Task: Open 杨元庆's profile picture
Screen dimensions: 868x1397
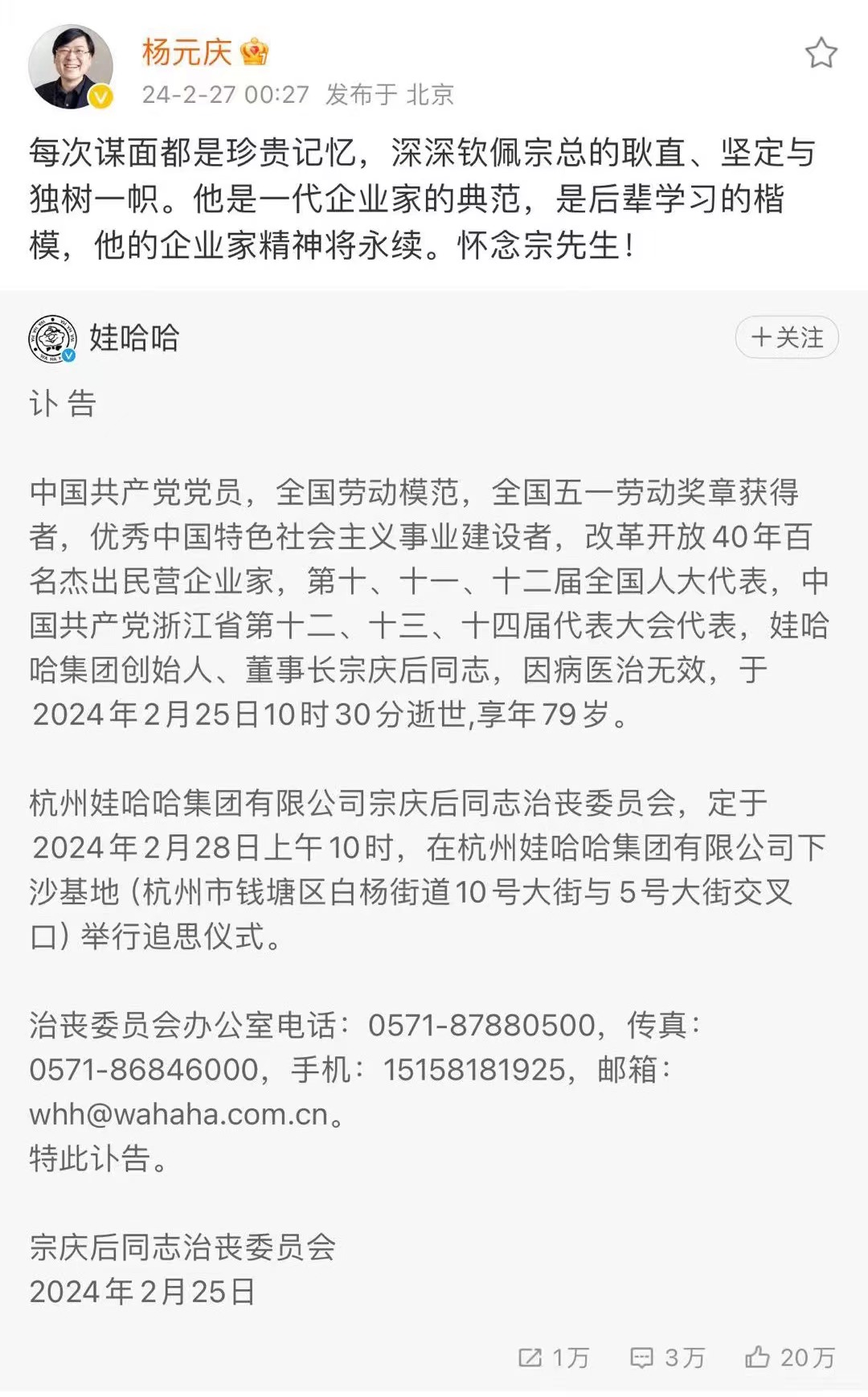Action: [x=71, y=66]
